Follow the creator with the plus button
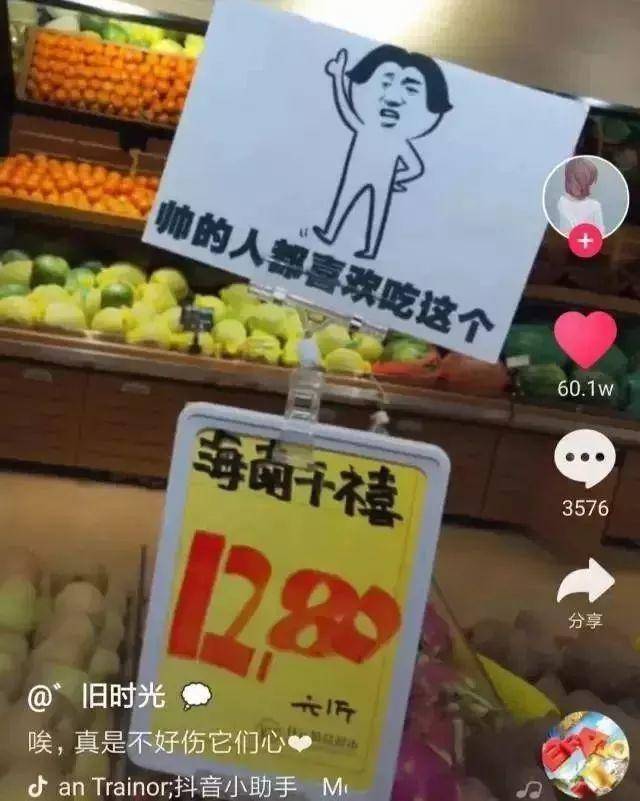 (x=585, y=242)
